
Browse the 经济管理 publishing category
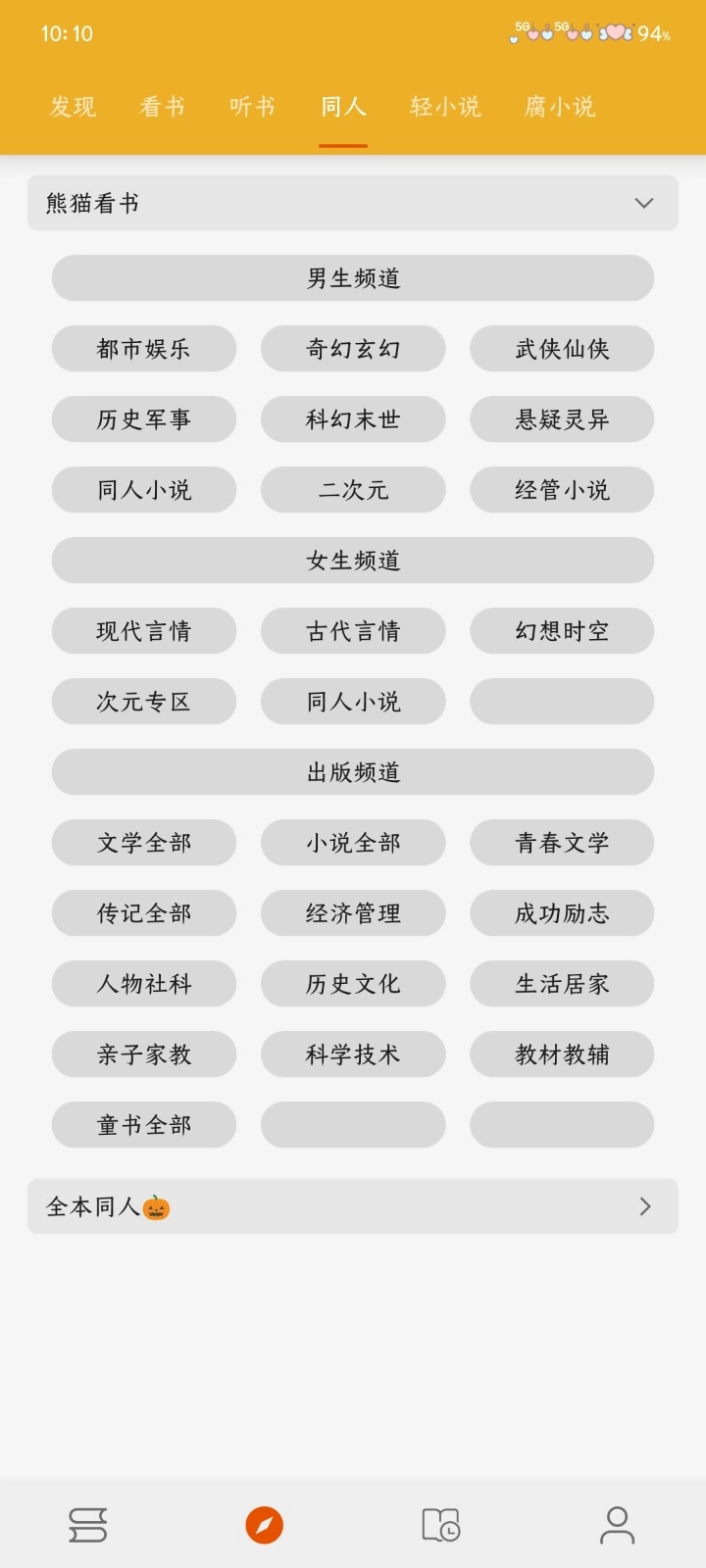pos(353,913)
